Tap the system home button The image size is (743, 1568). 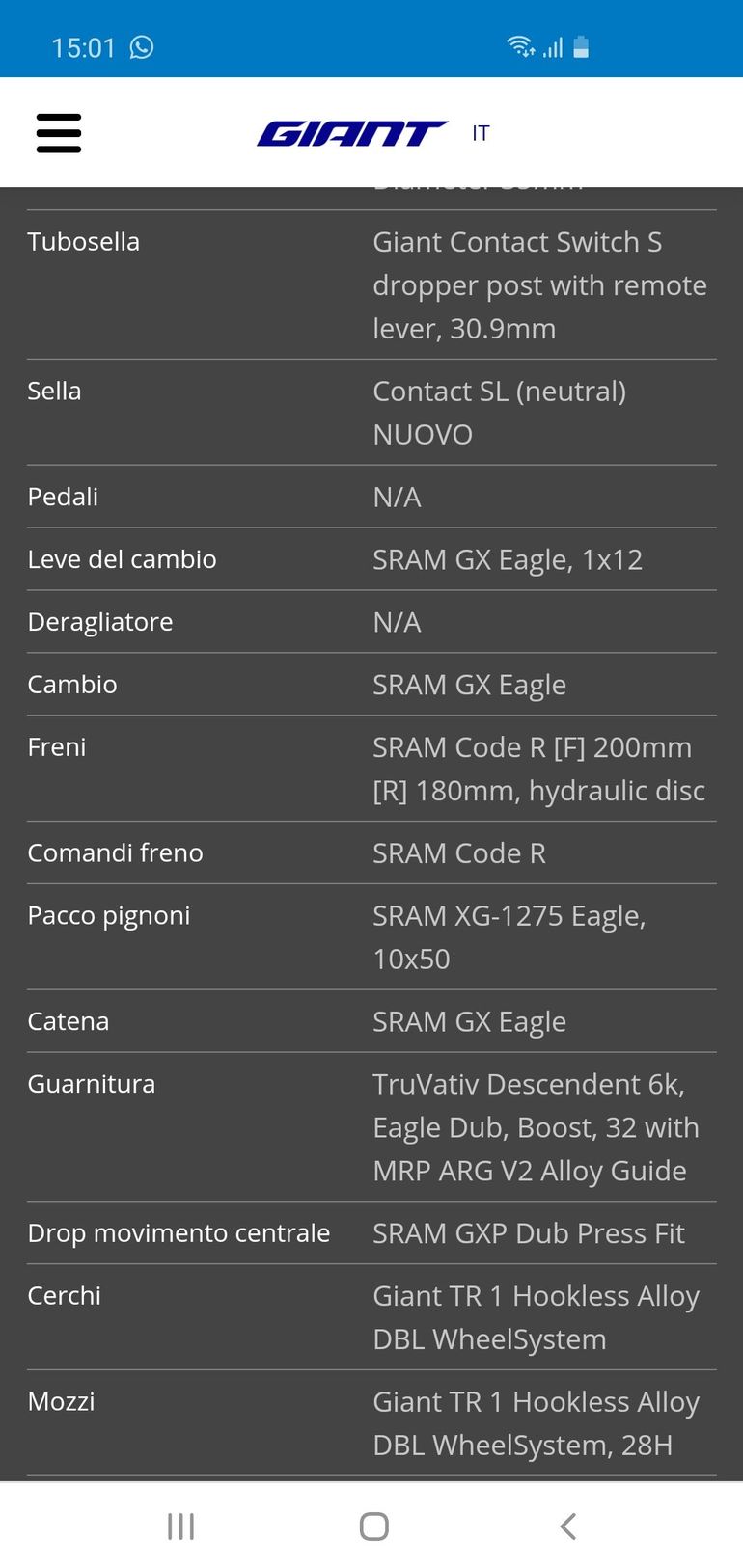click(x=373, y=1526)
